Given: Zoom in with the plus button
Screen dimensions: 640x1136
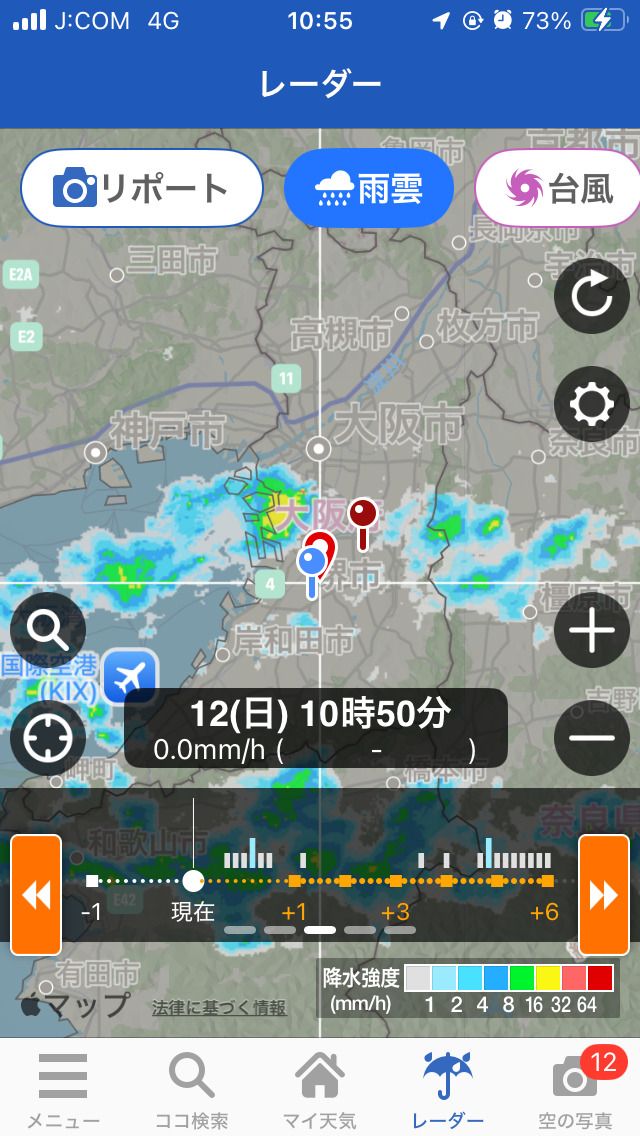Looking at the screenshot, I should point(591,630).
